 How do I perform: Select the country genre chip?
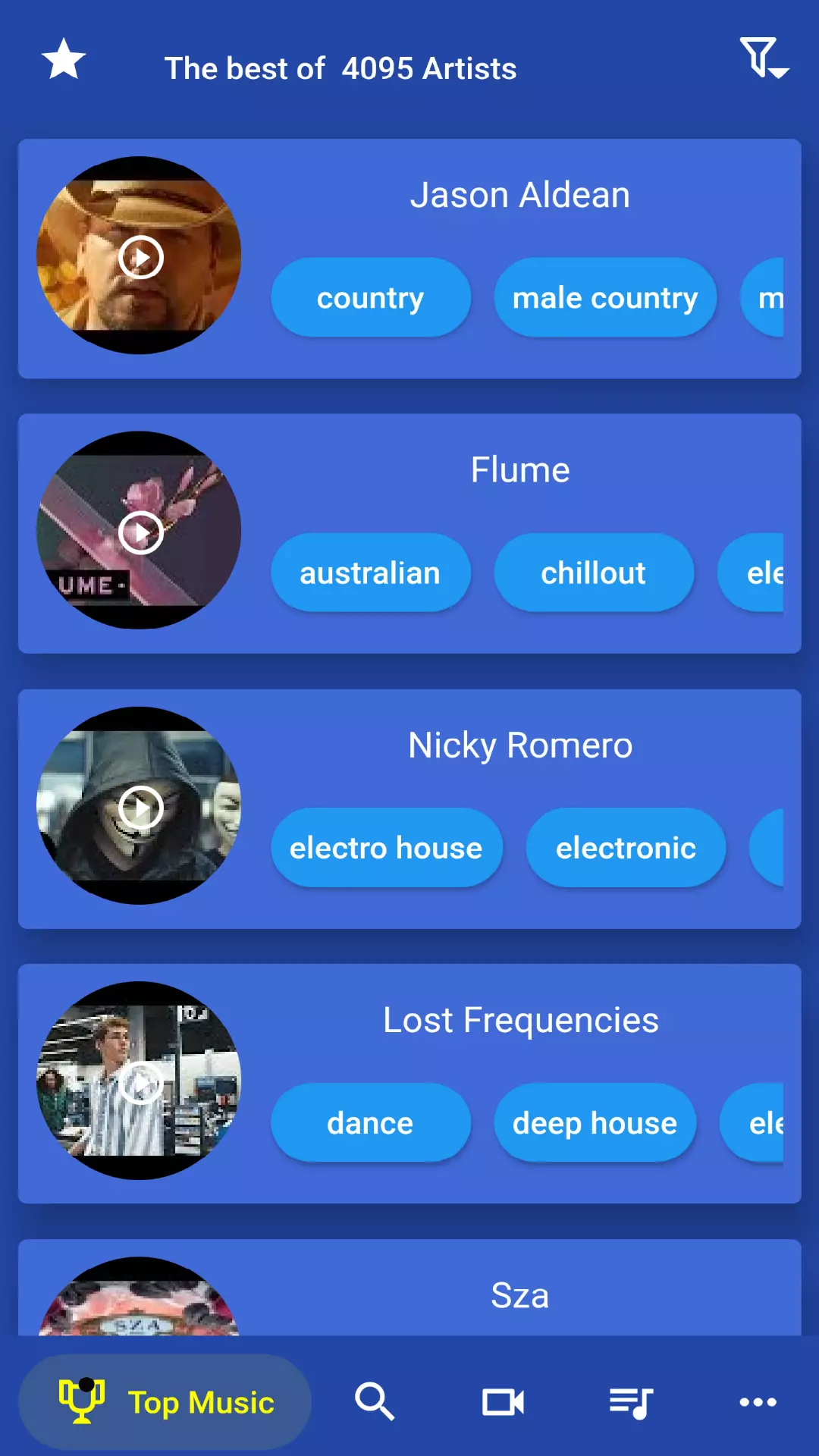(370, 298)
